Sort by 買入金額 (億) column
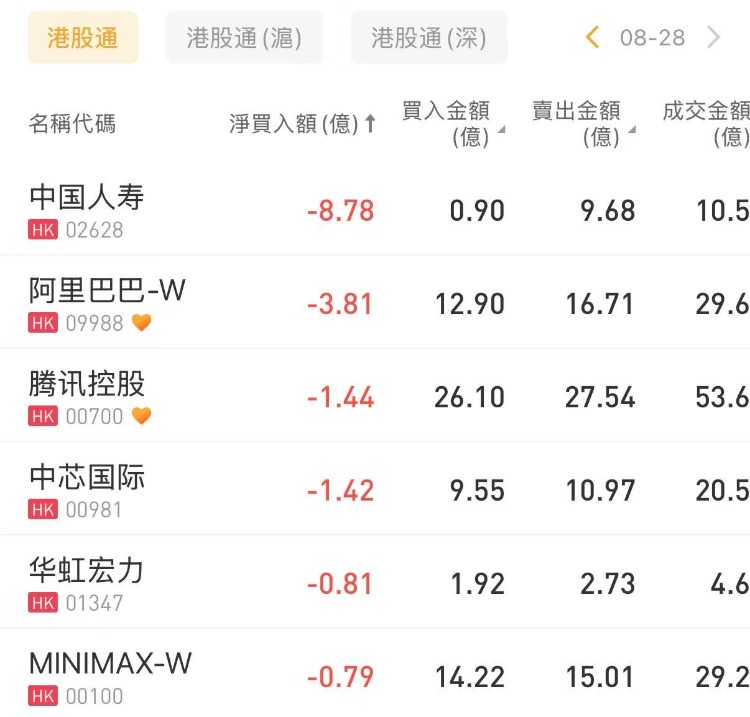Screen dimensions: 750x717 452,124
